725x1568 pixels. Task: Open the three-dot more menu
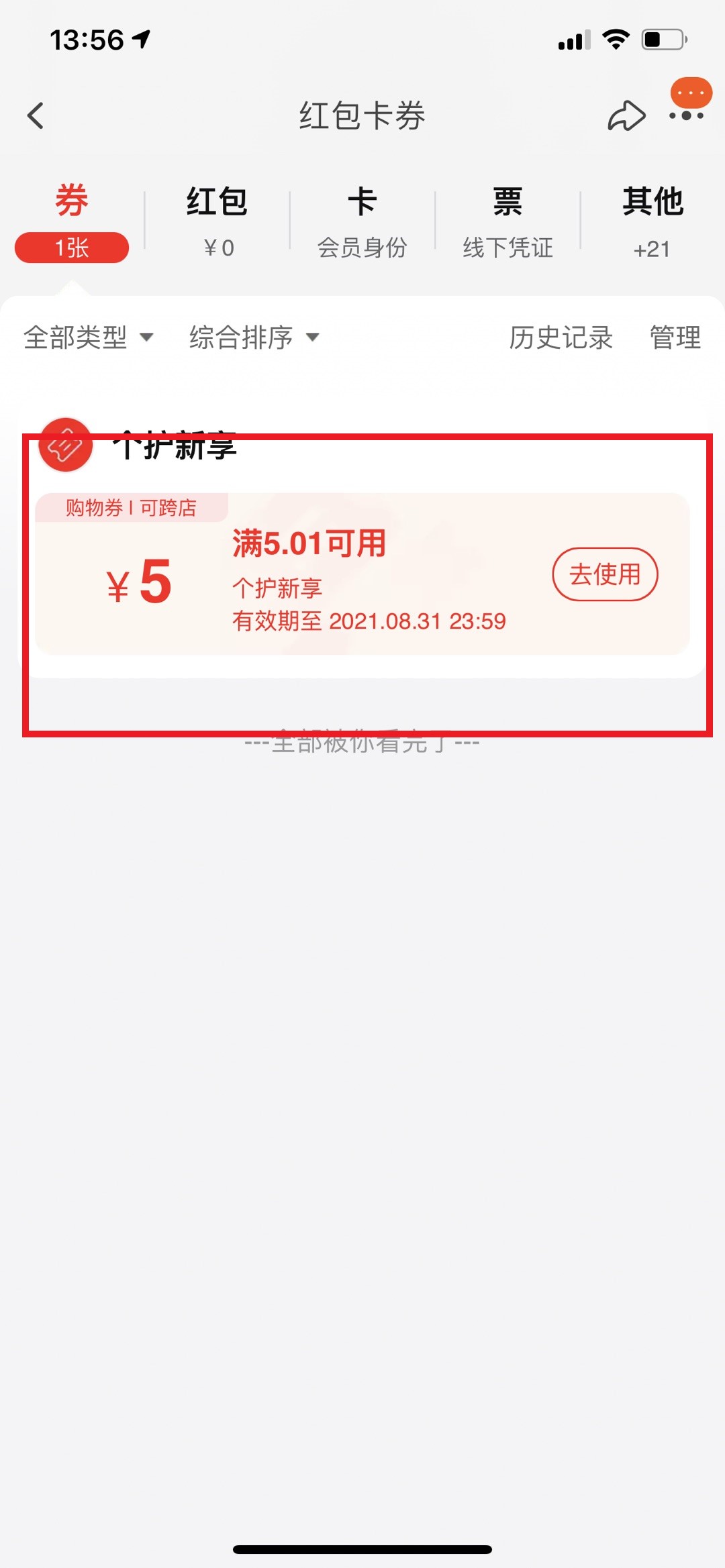click(x=686, y=115)
